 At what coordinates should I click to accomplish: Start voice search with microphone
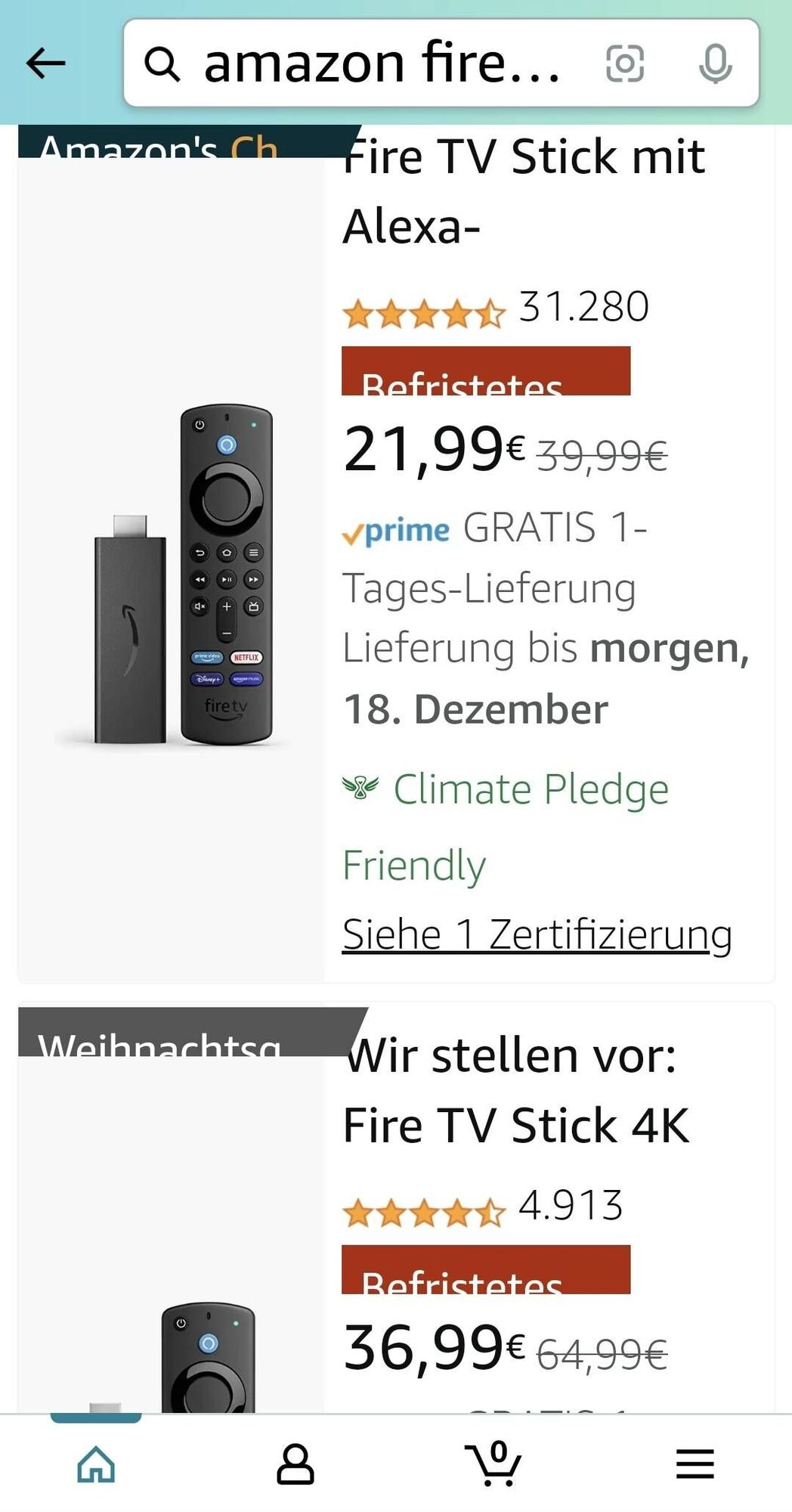tap(715, 63)
